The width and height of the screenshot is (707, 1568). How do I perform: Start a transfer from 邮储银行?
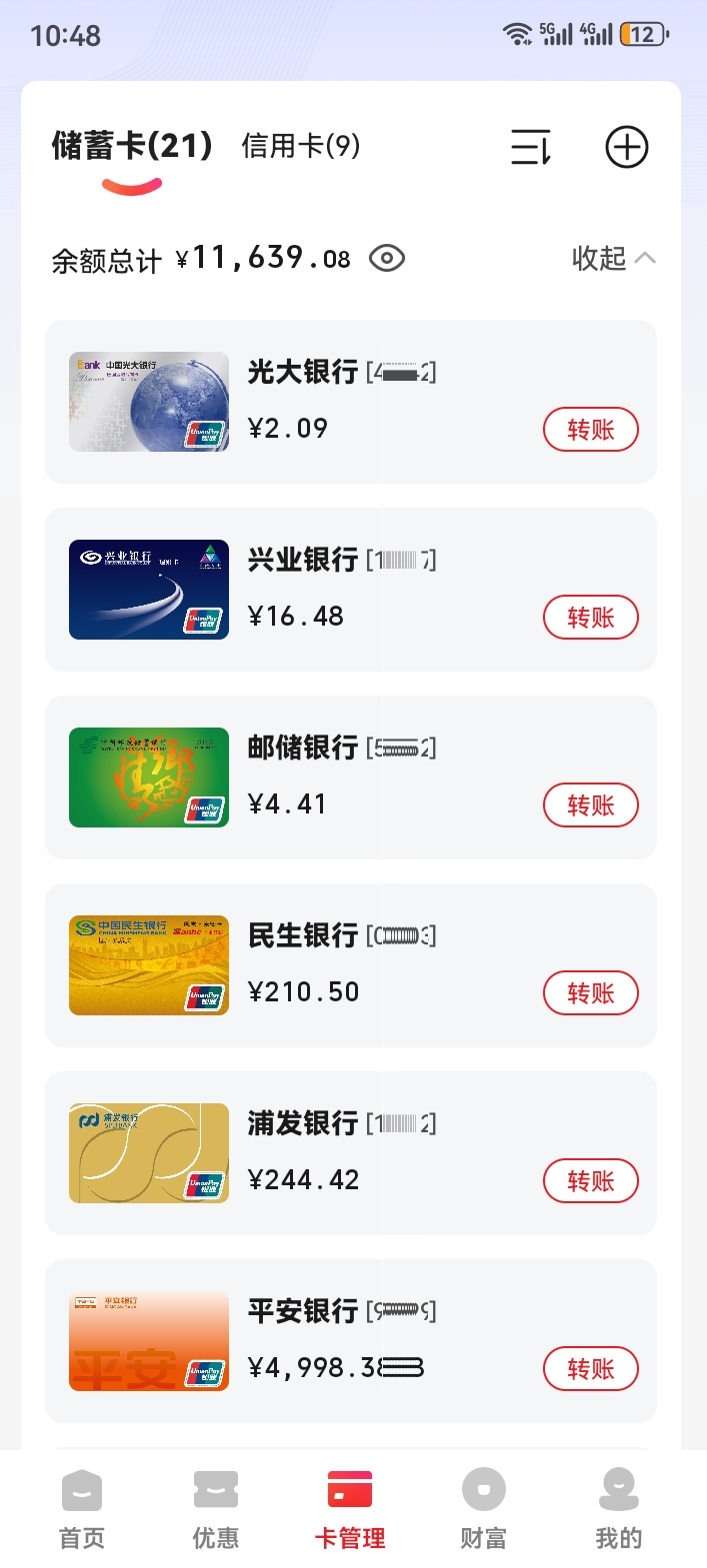pos(590,805)
